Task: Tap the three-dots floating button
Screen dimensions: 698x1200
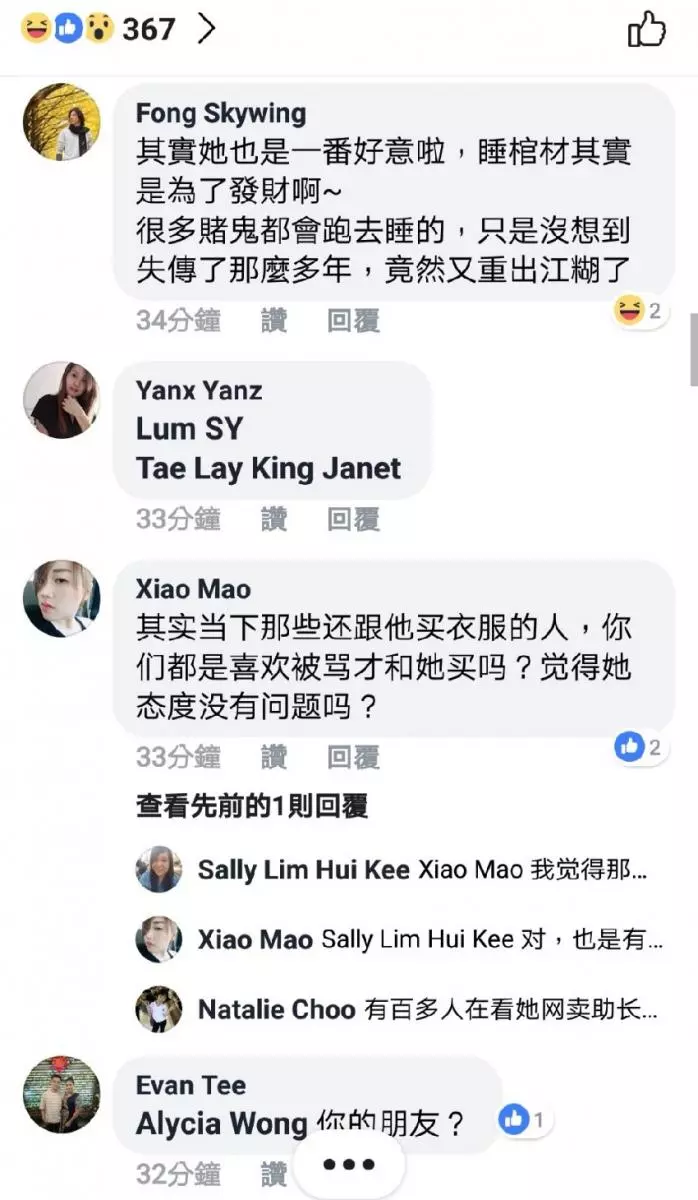Action: click(348, 1165)
